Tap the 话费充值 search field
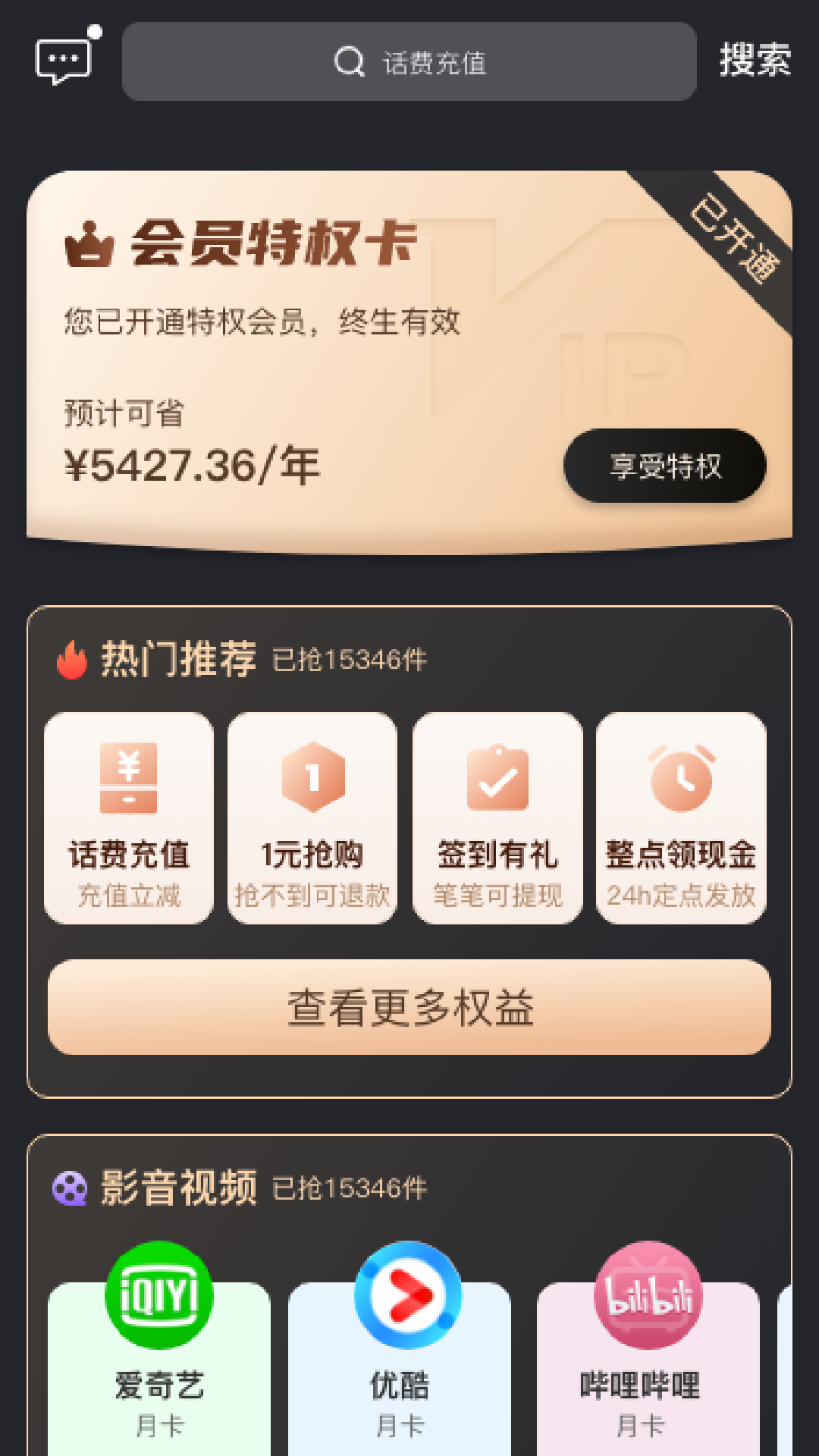819x1456 pixels. coord(409,61)
